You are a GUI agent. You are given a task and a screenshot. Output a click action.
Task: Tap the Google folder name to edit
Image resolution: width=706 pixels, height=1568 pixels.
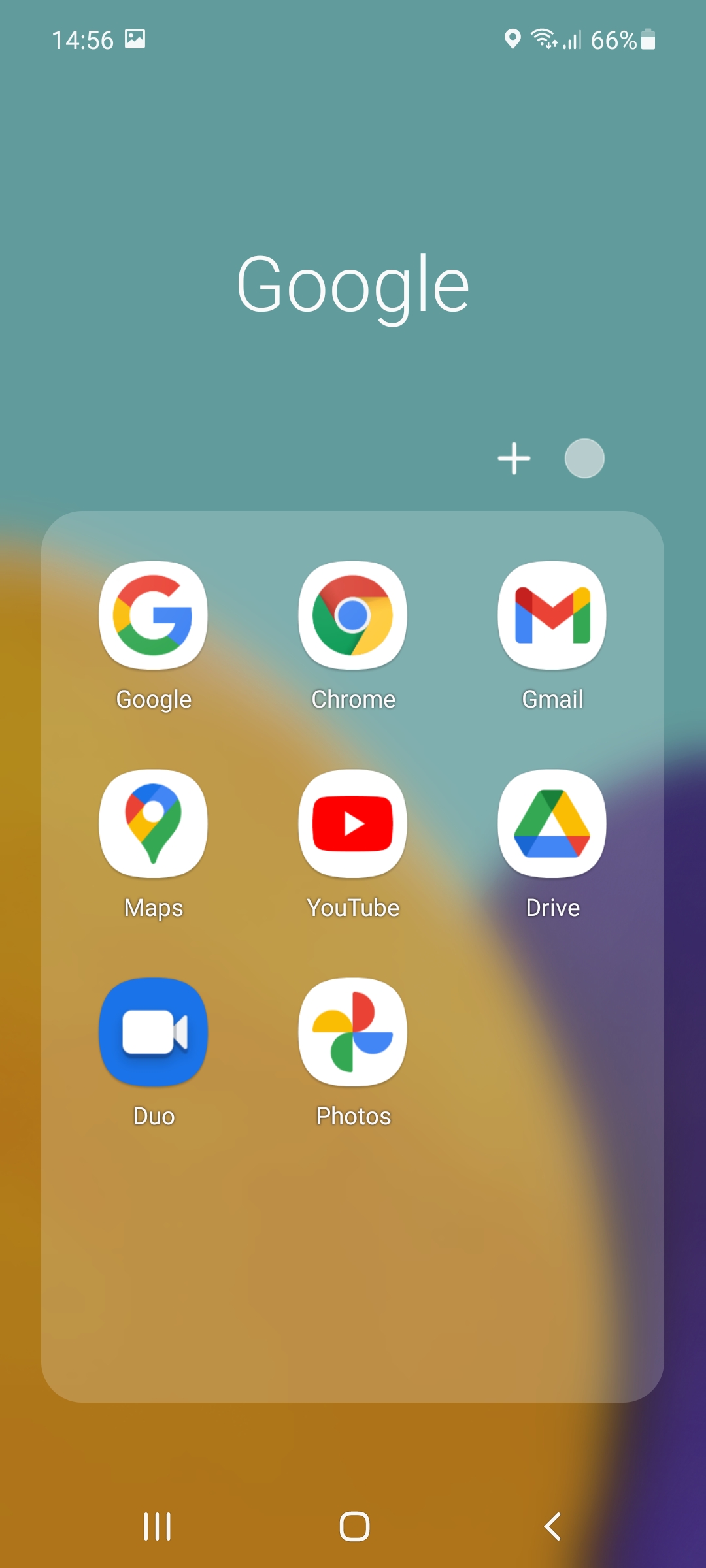tap(353, 286)
